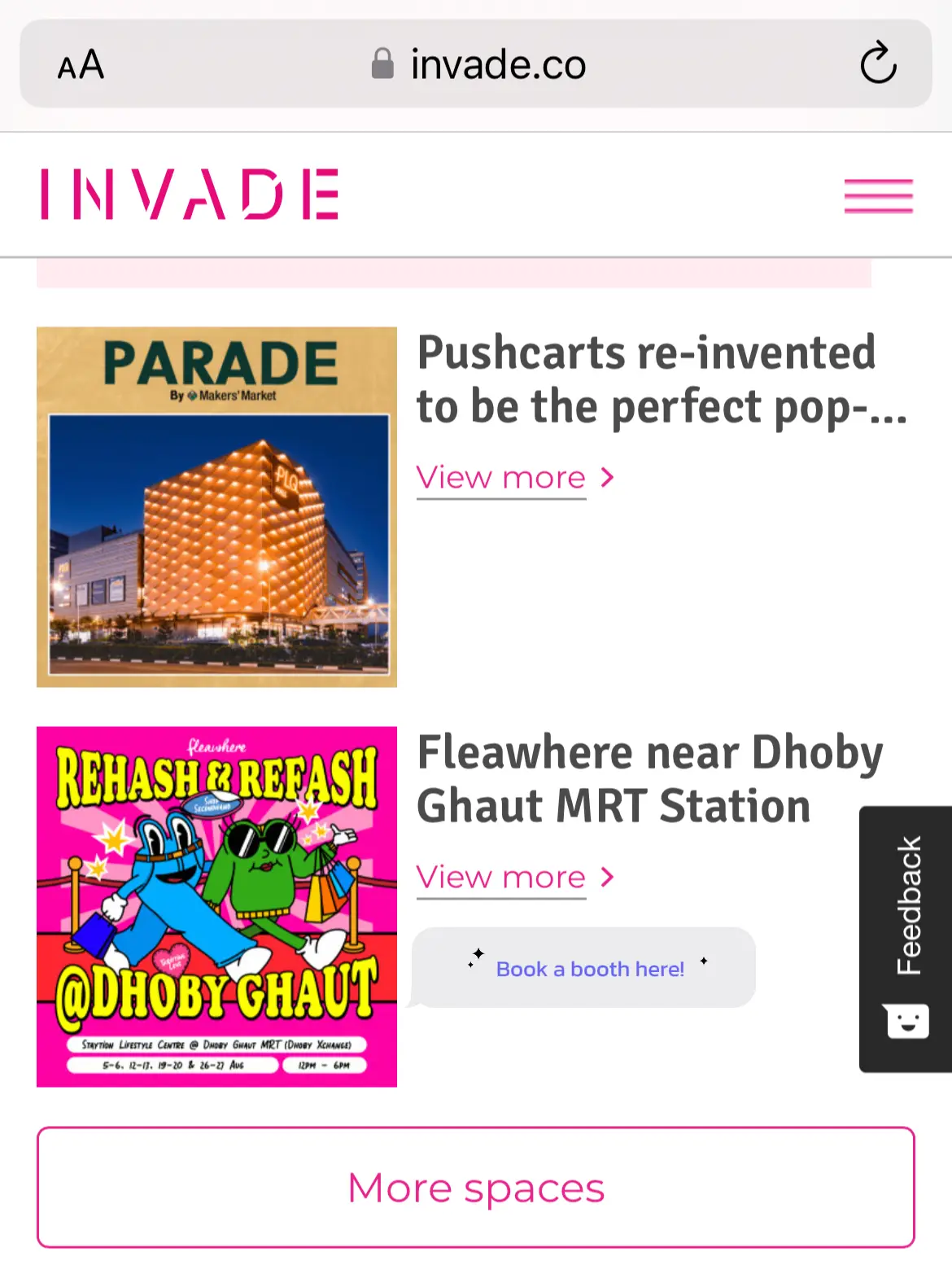Open the PARADE by Makers' Market tile
The width and height of the screenshot is (952, 1270).
coord(216,507)
